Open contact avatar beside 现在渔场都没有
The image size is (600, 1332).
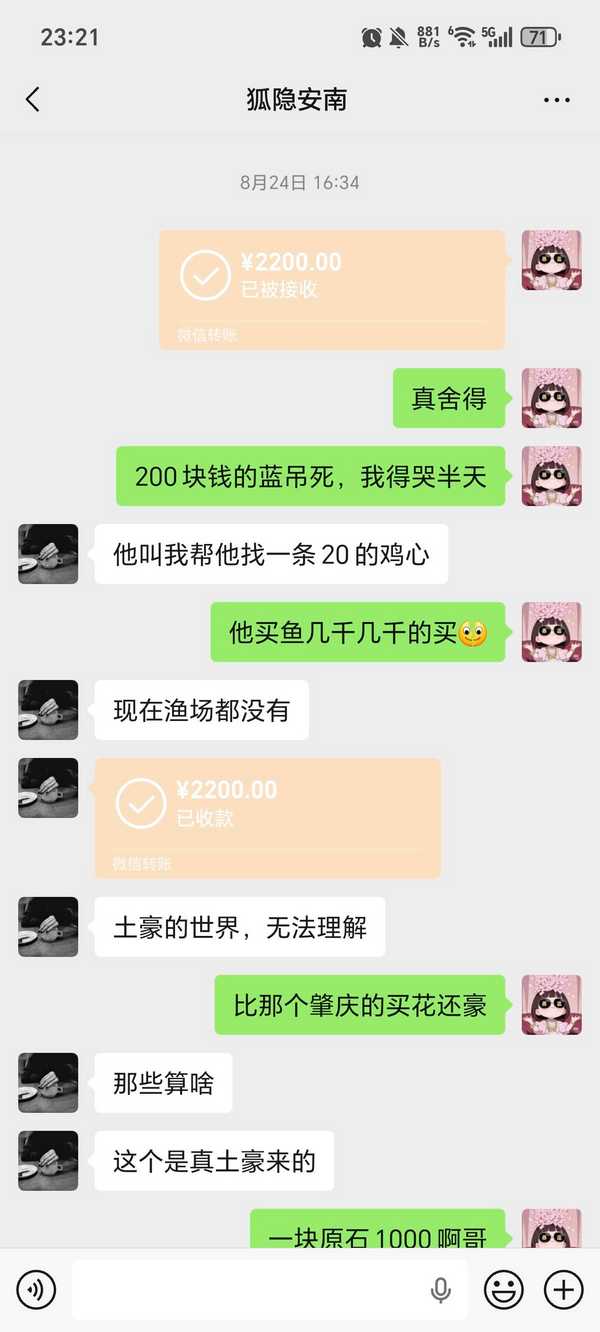click(x=48, y=710)
